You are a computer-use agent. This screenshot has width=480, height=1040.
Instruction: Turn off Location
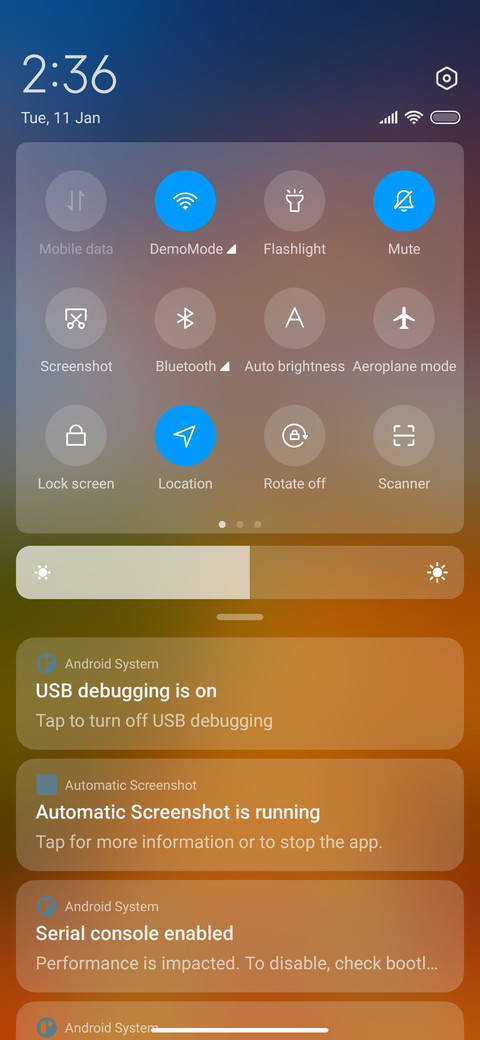185,436
